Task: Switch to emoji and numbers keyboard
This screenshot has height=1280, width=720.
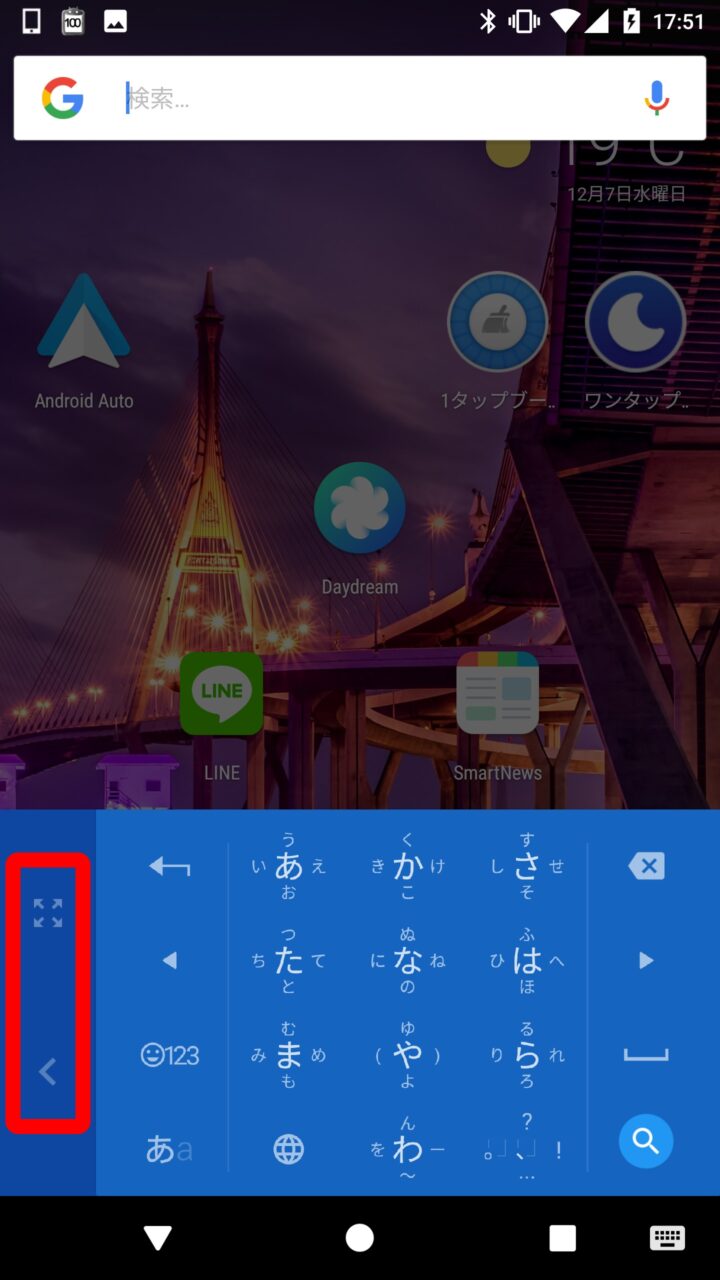Action: click(170, 1055)
